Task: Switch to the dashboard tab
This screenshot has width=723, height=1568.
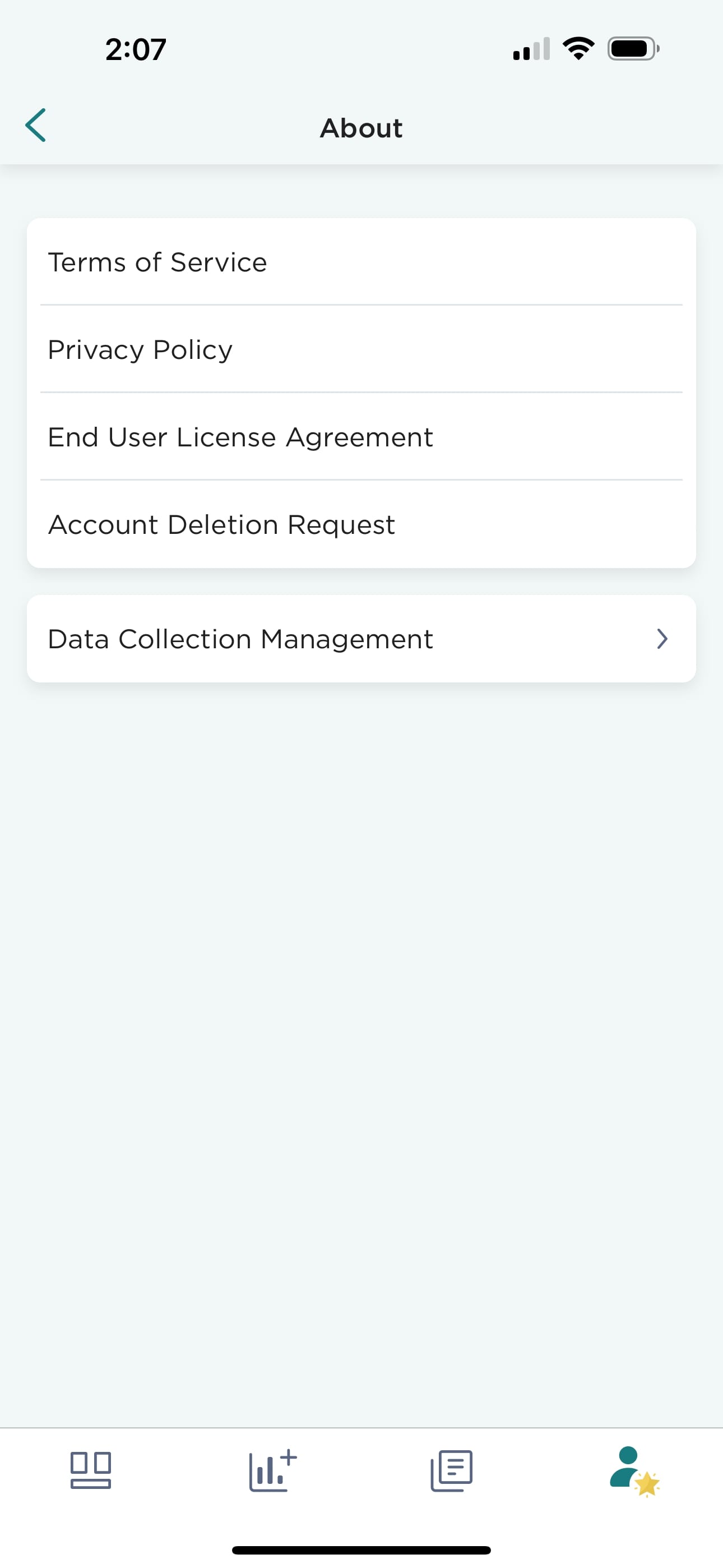Action: 91,1470
